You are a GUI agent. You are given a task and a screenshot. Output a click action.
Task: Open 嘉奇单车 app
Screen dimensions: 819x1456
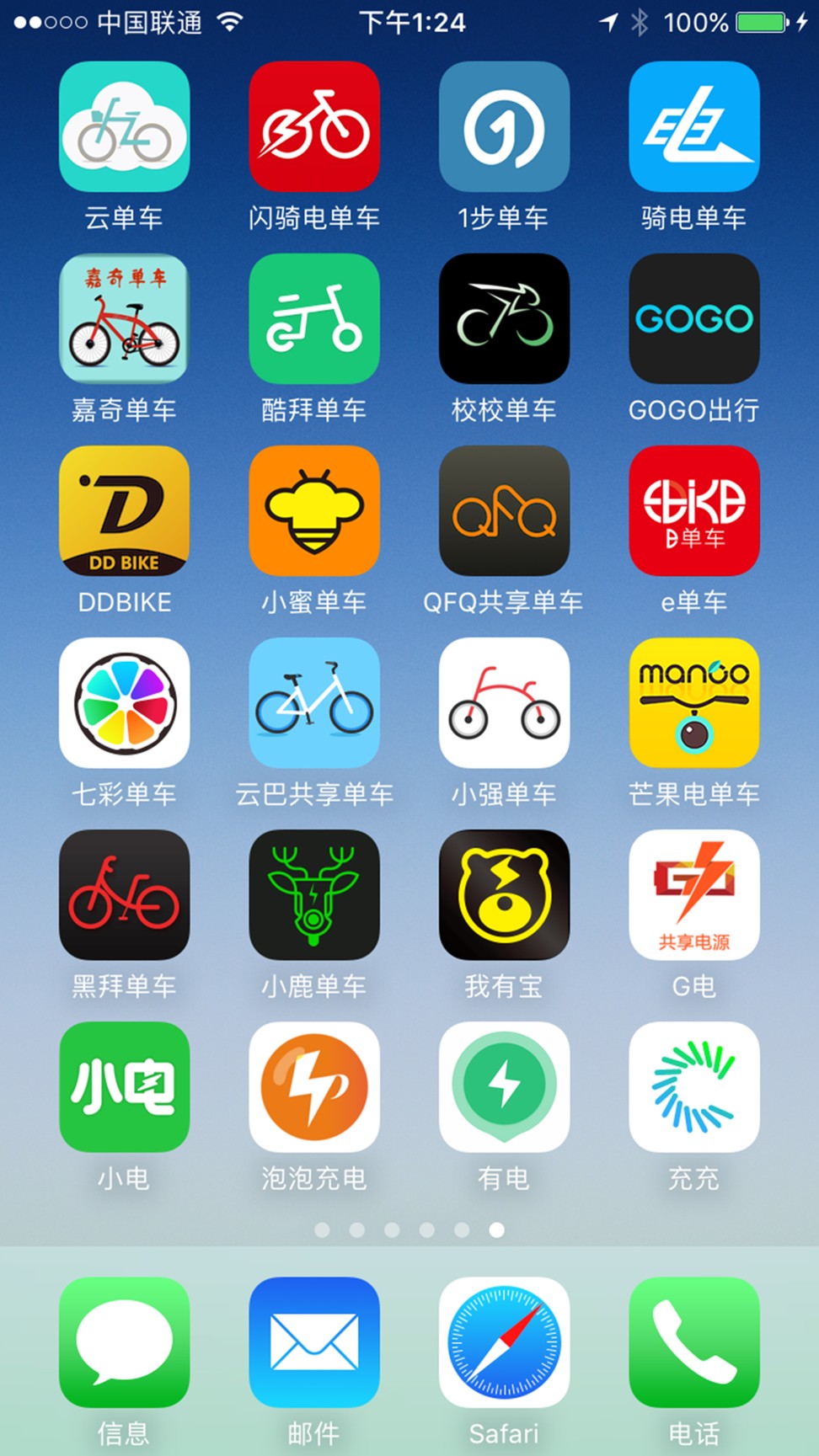coord(124,318)
